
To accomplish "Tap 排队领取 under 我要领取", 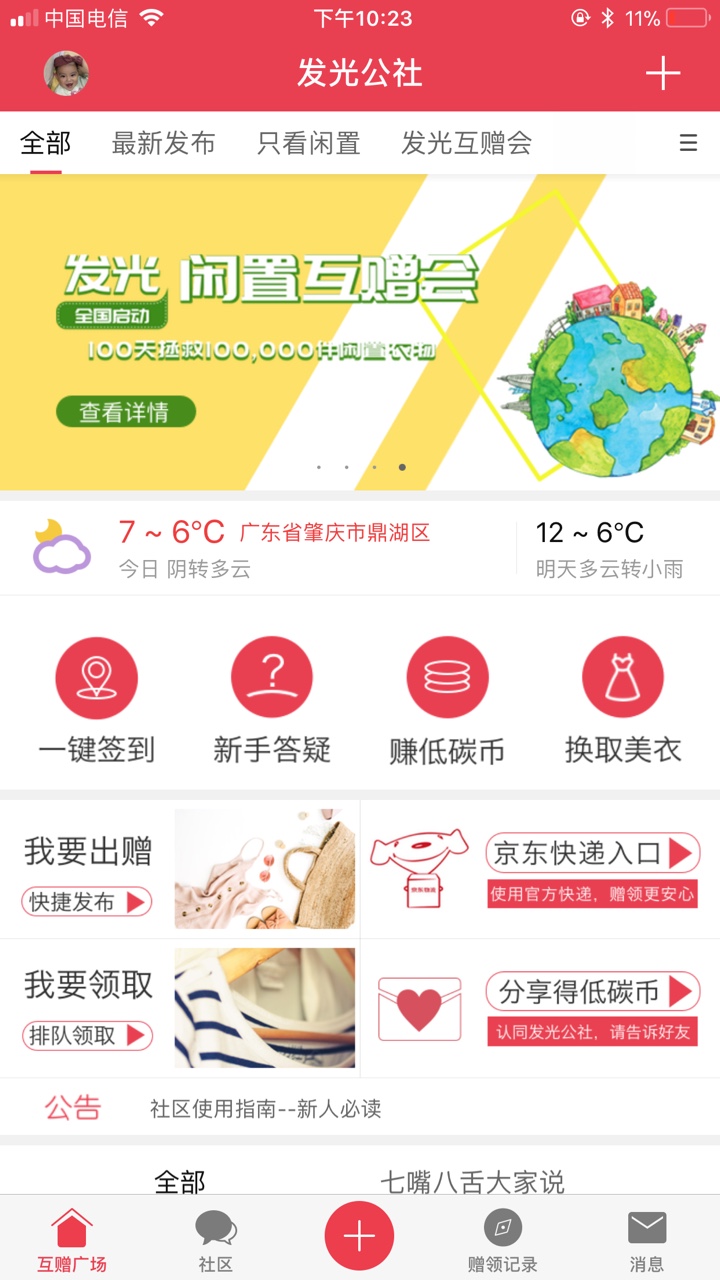I will click(x=87, y=1035).
